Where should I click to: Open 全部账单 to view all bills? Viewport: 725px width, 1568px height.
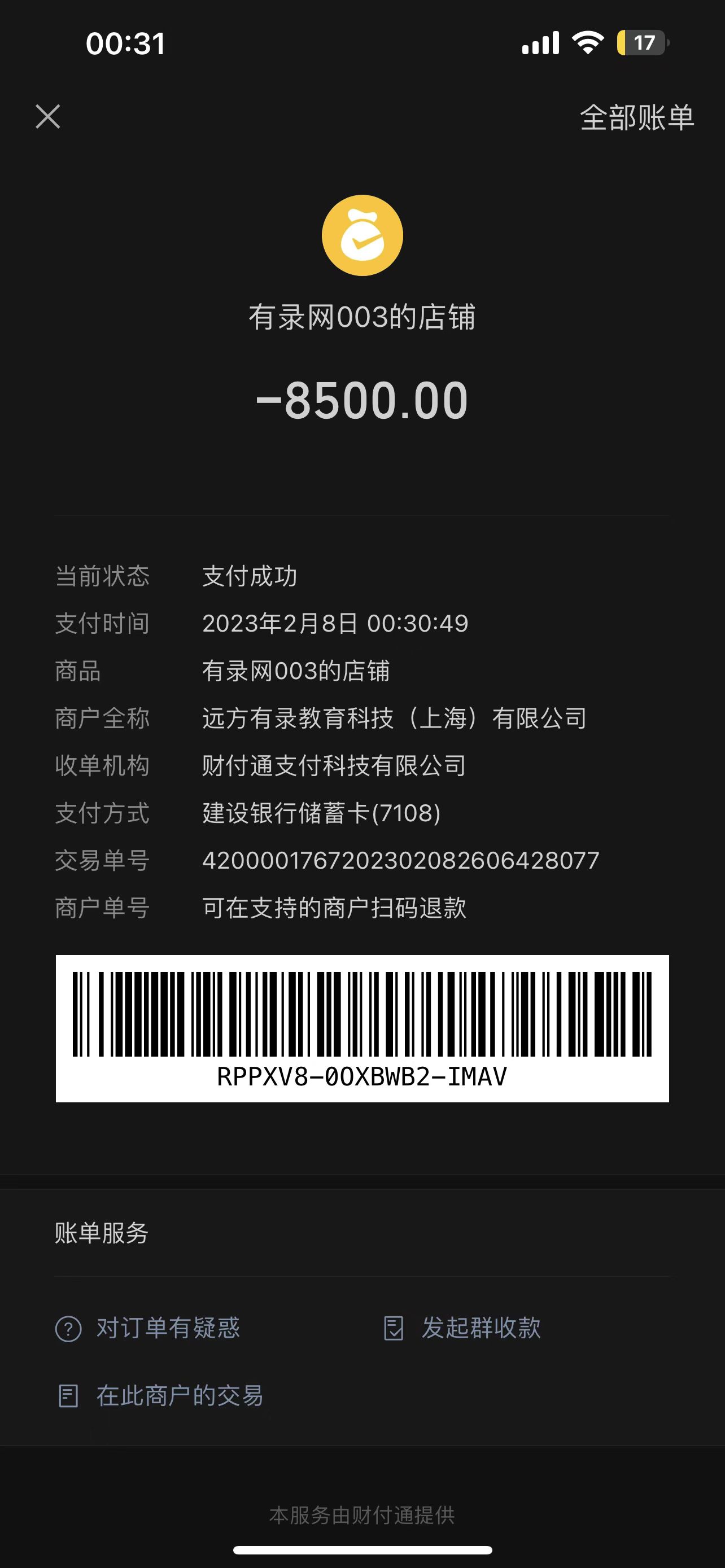[x=636, y=117]
